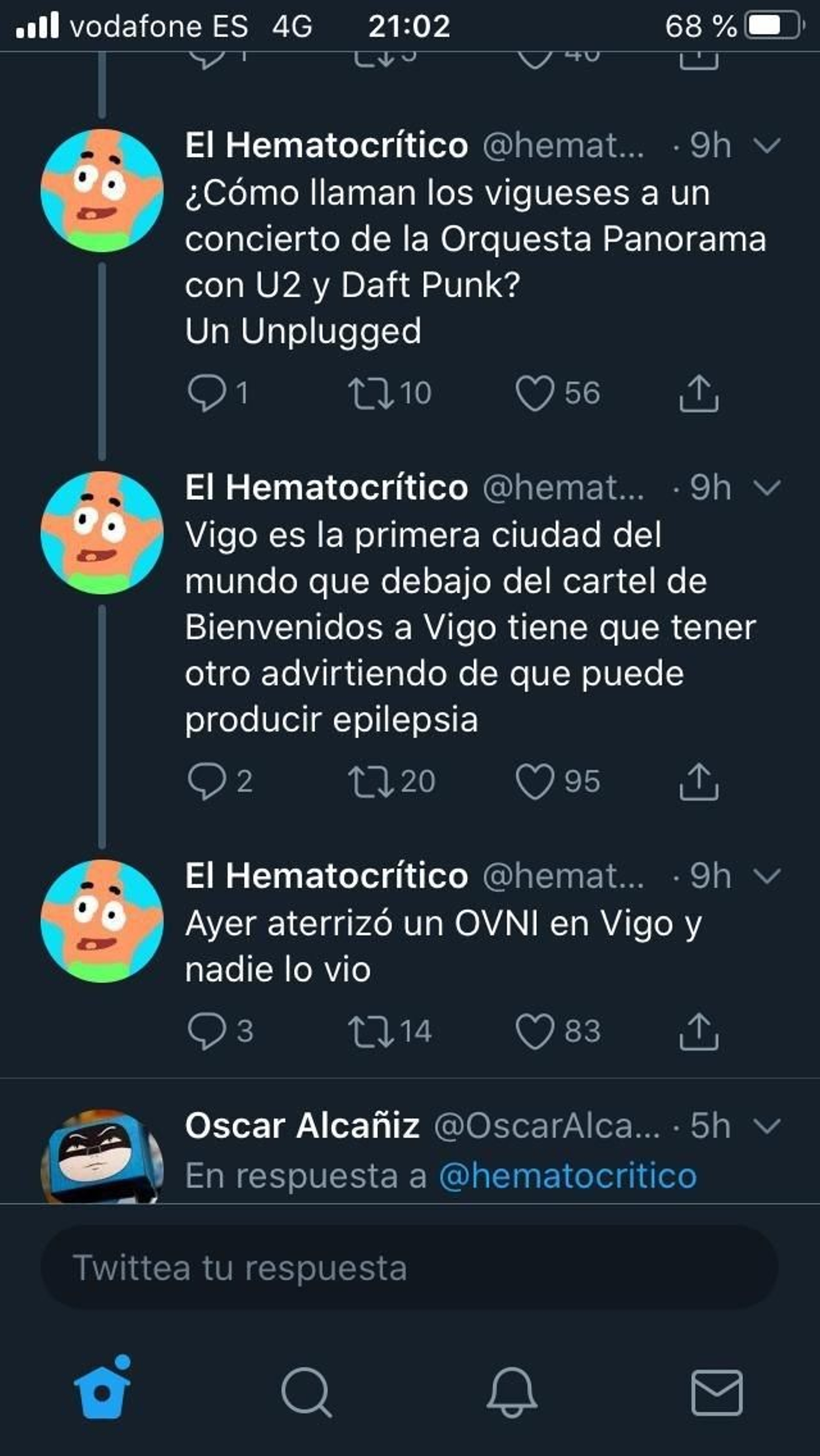Share the Bienvenidos a Vigo tweet
This screenshot has width=820, height=1456.
coord(699,782)
